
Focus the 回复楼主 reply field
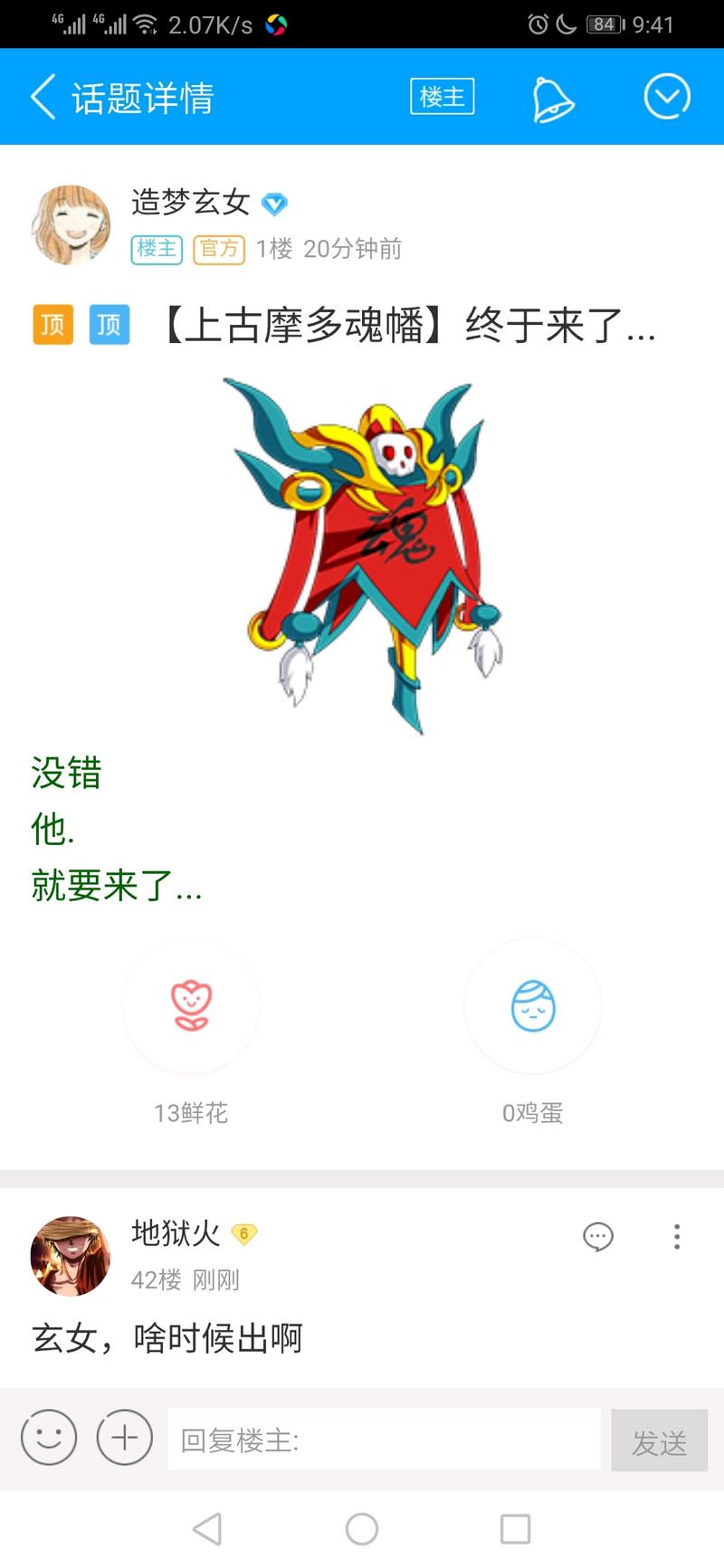point(384,1439)
